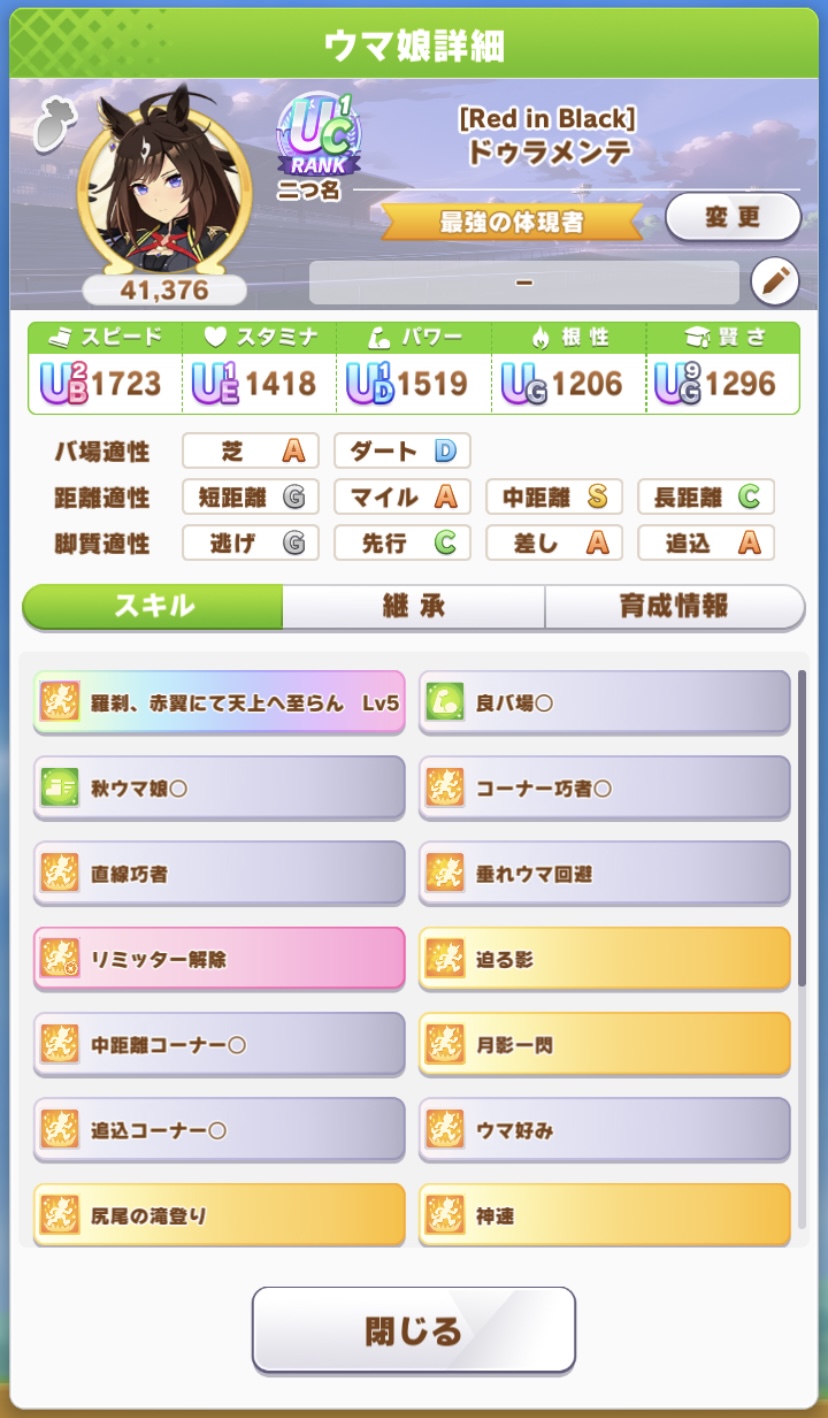Switch to the 継承 tab
Viewport: 828px width, 1418px height.
[x=413, y=606]
